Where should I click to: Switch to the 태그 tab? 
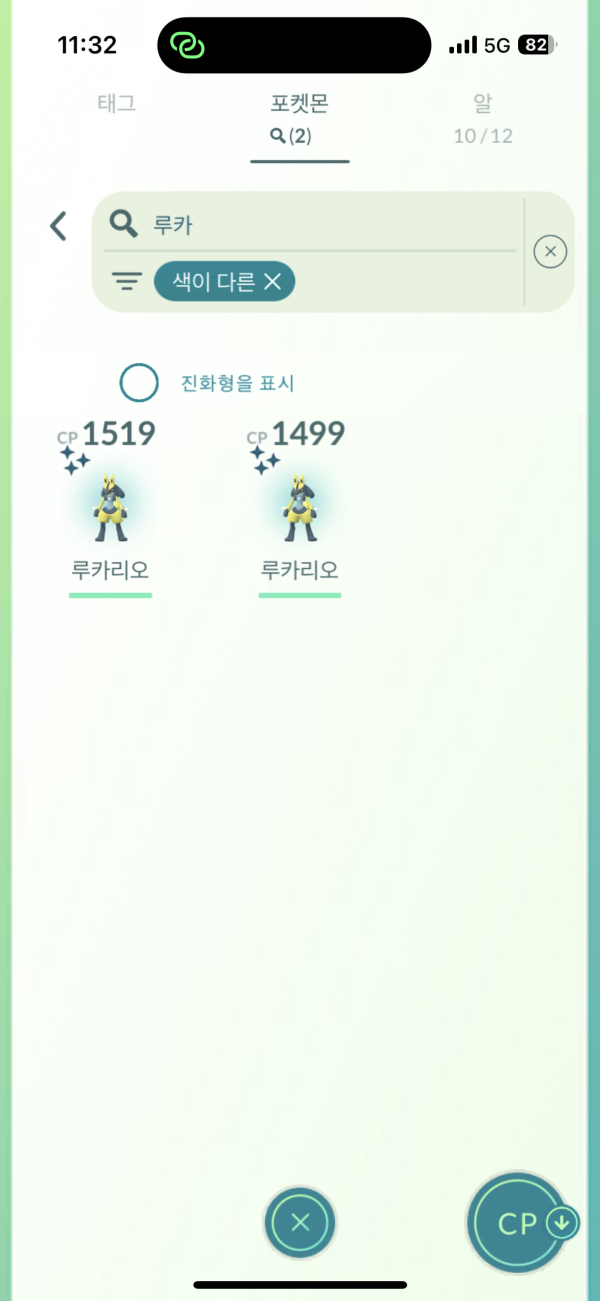point(117,104)
